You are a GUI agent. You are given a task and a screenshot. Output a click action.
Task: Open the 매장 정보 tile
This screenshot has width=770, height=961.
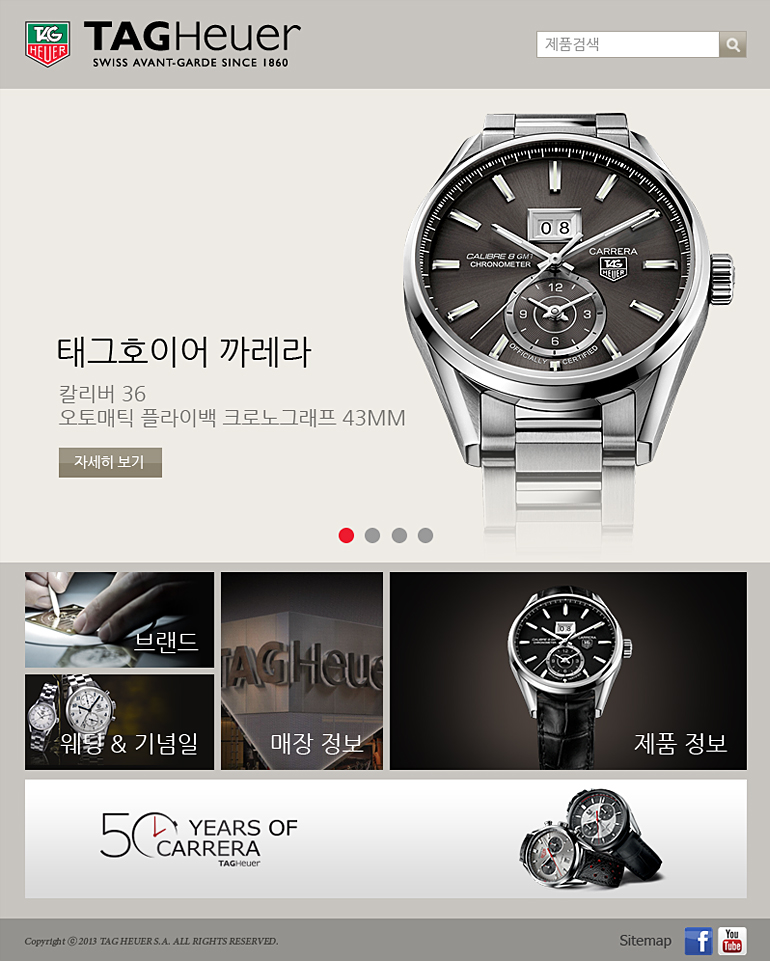point(302,670)
